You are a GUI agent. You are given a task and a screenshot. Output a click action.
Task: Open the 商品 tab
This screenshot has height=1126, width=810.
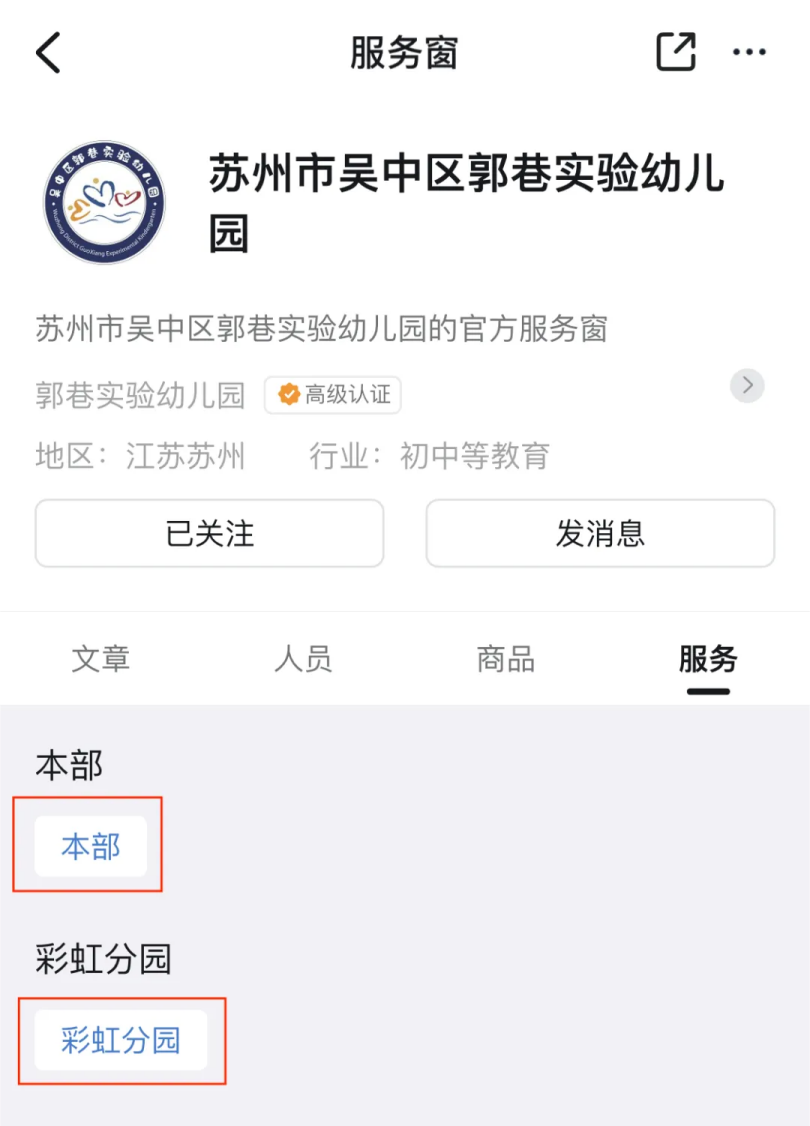coord(506,659)
